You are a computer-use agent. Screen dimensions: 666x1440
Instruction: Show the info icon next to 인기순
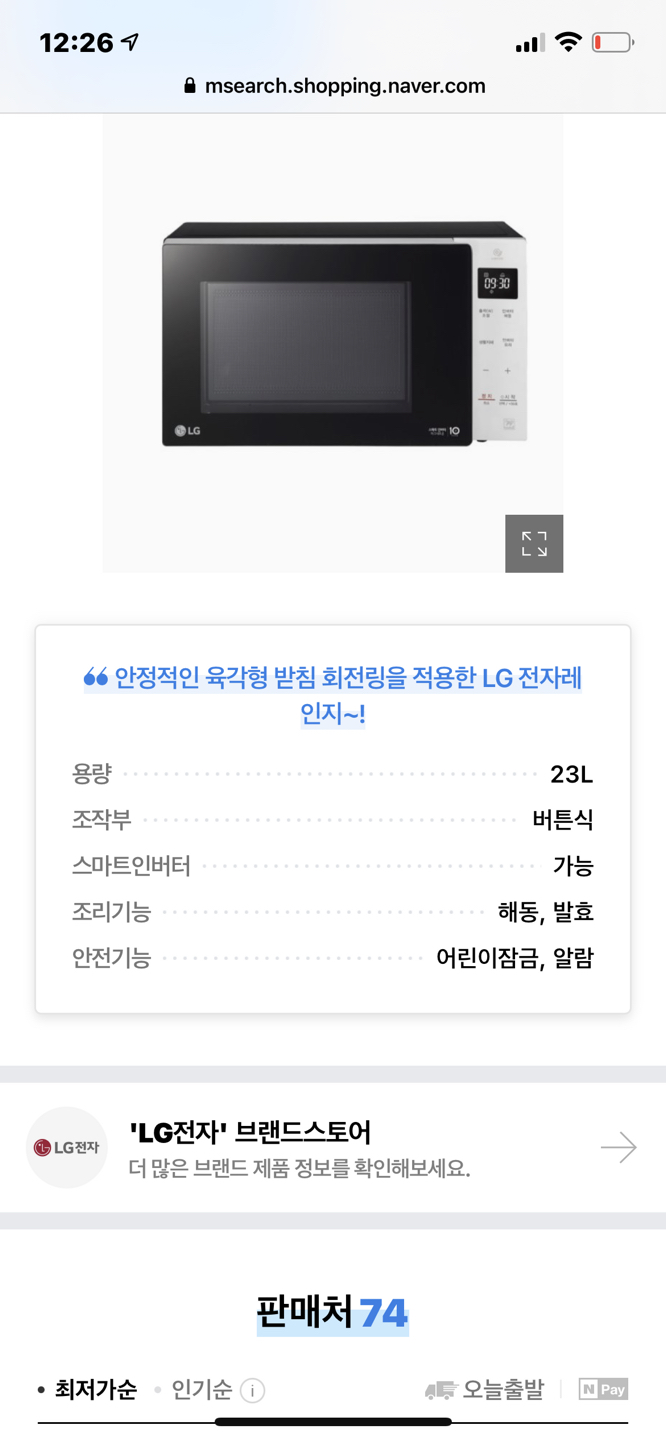click(253, 1391)
